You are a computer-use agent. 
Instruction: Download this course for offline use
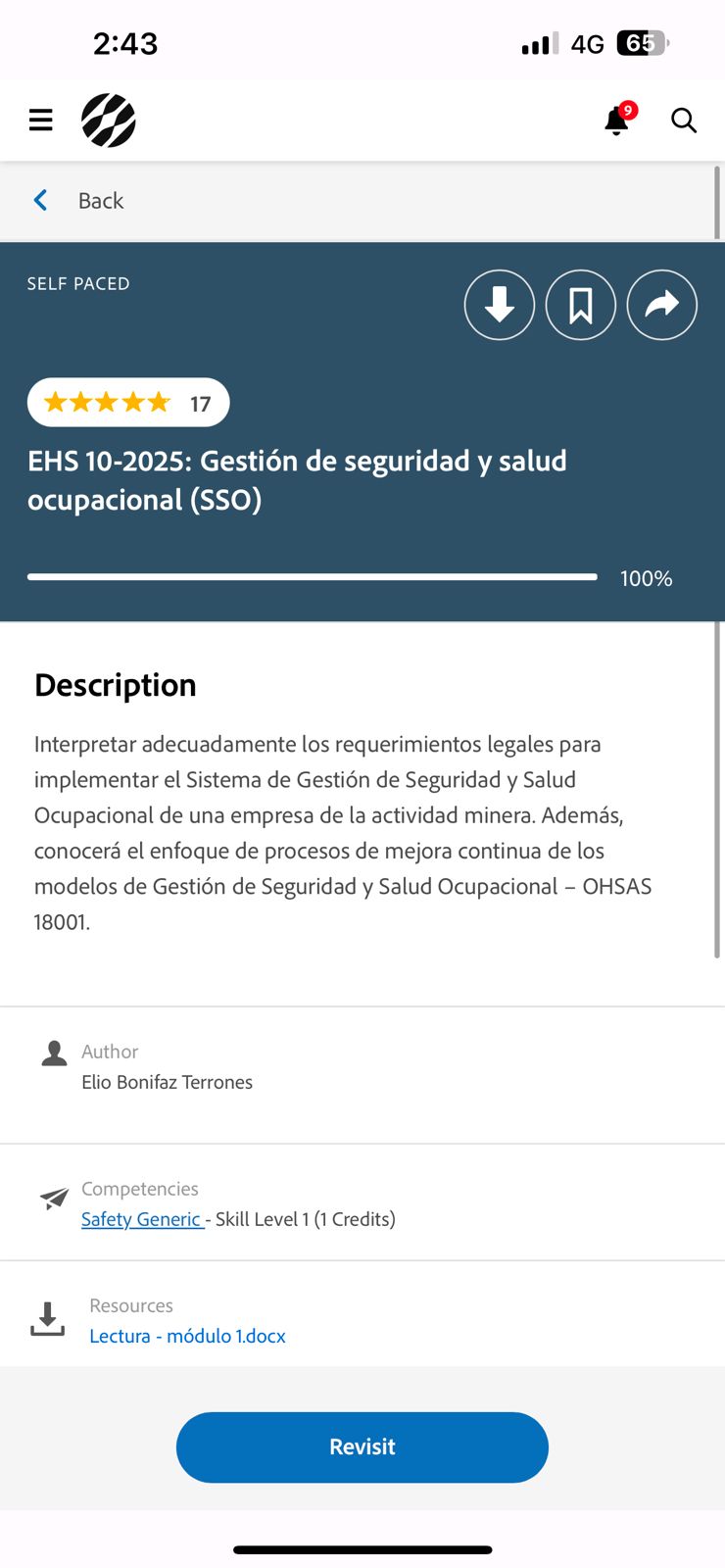500,305
